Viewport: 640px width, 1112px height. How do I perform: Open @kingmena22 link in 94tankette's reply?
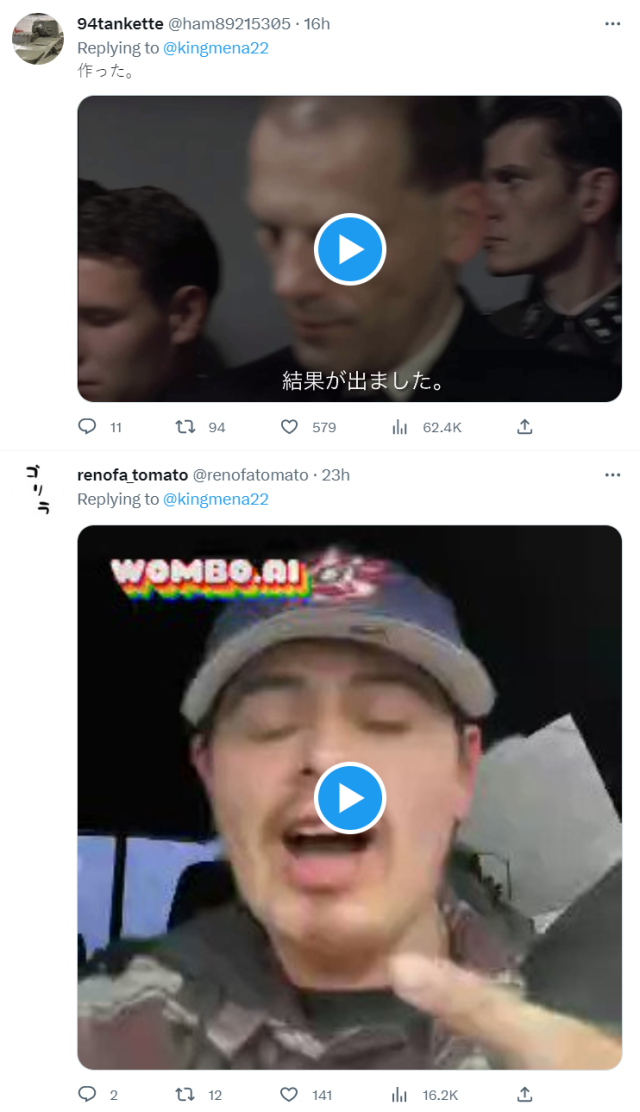pyautogui.click(x=216, y=48)
